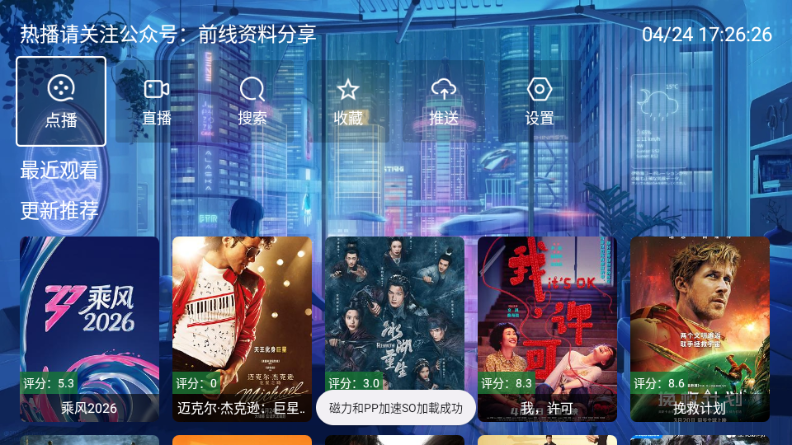Image resolution: width=792 pixels, height=445 pixels.
Task: Open 设置 settings
Action: (x=539, y=101)
